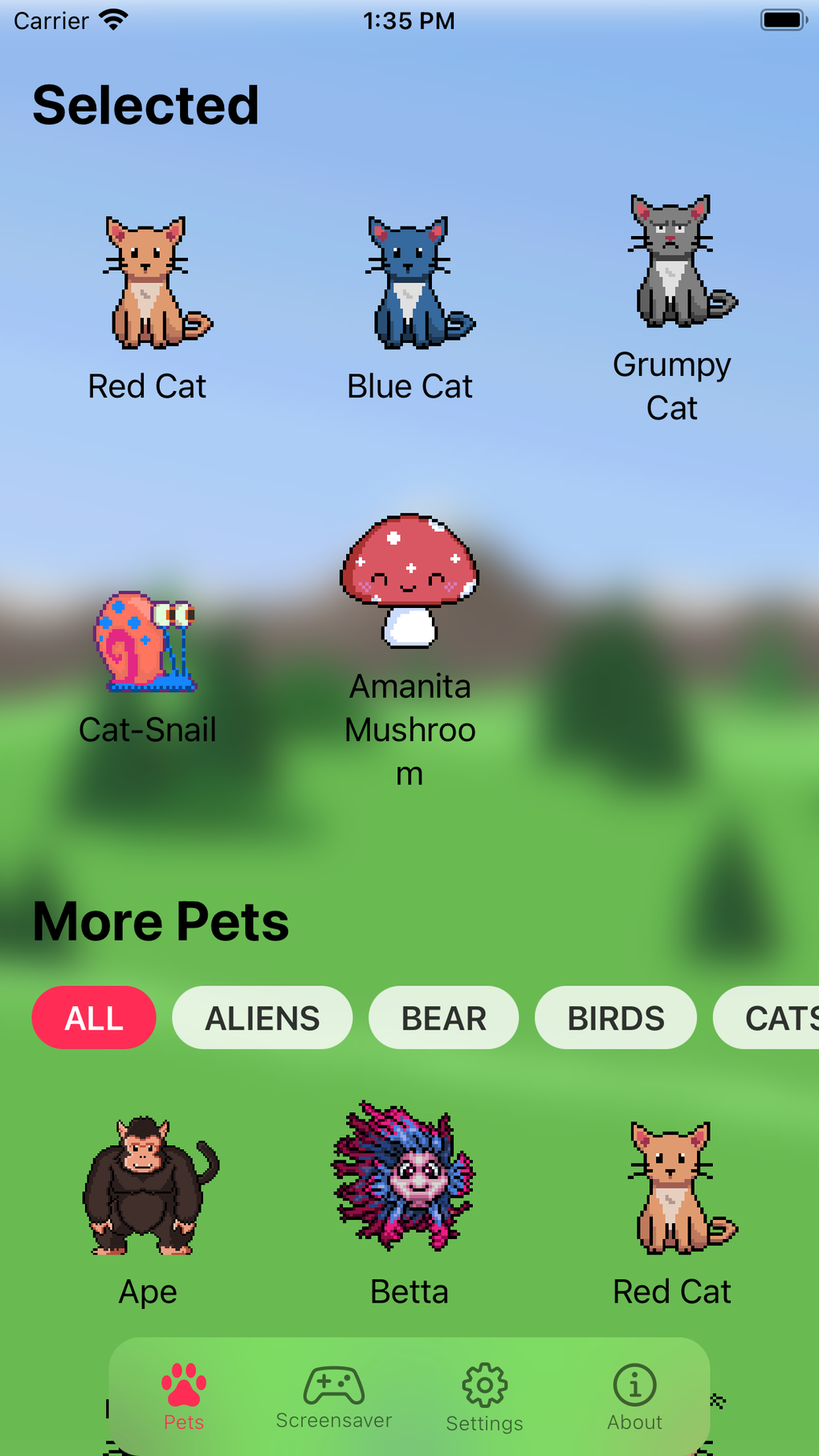Open the Ape pet
Image resolution: width=819 pixels, height=1456 pixels.
click(x=148, y=1205)
